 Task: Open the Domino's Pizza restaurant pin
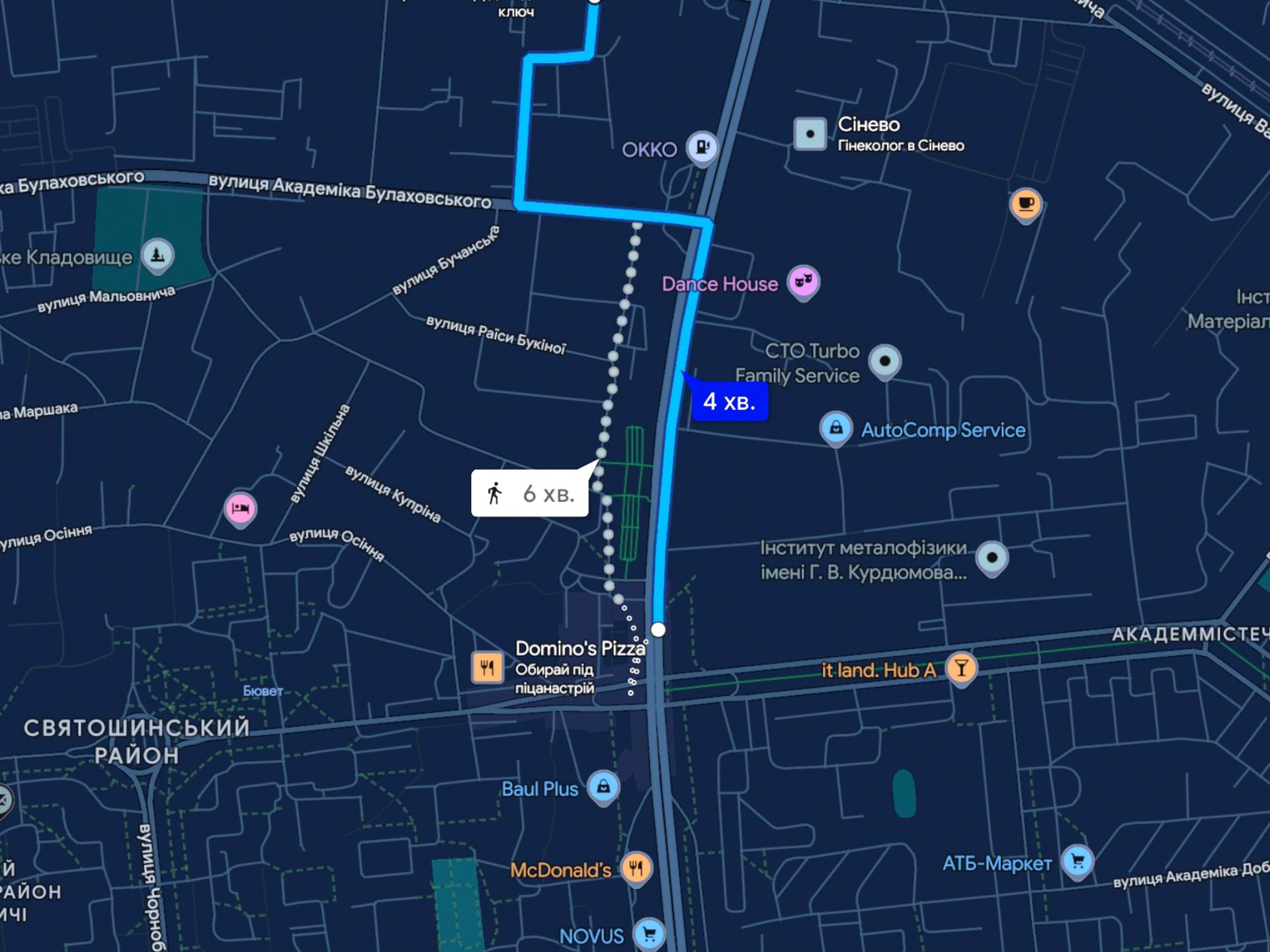[487, 667]
